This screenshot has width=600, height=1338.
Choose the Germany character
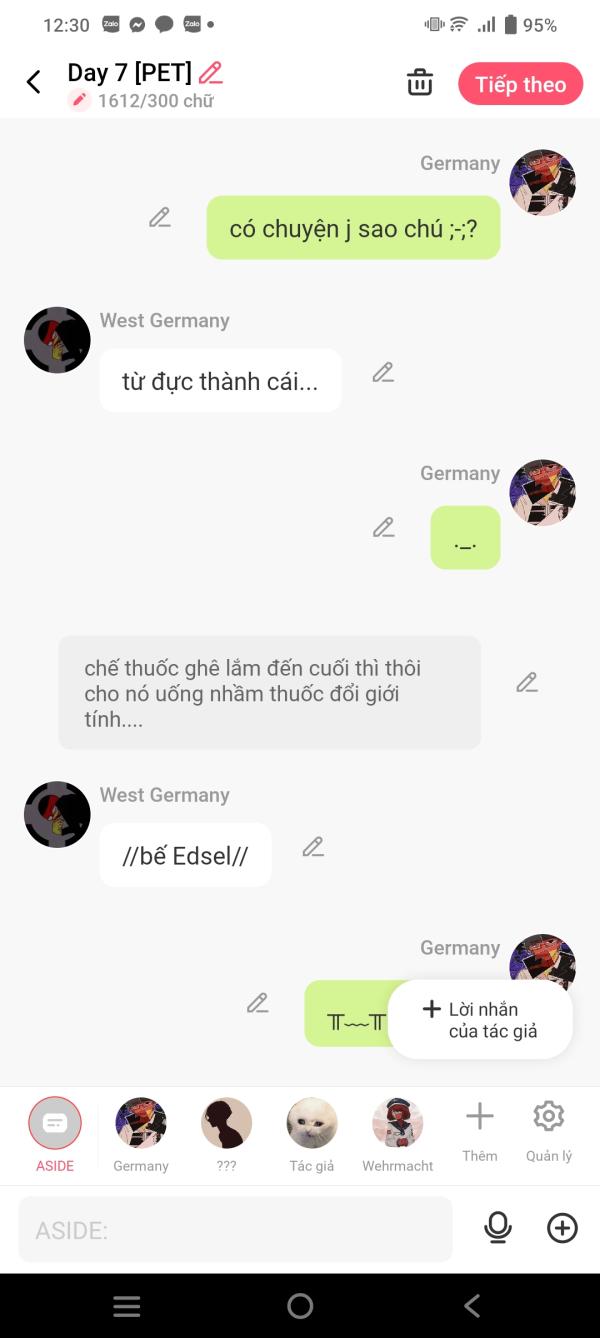point(141,1135)
